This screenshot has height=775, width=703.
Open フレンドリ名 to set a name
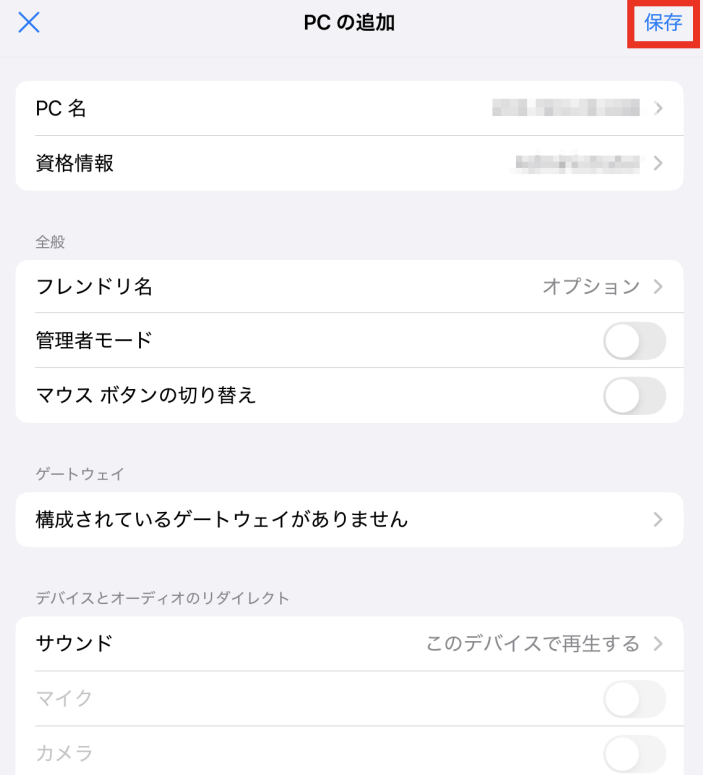[349, 287]
